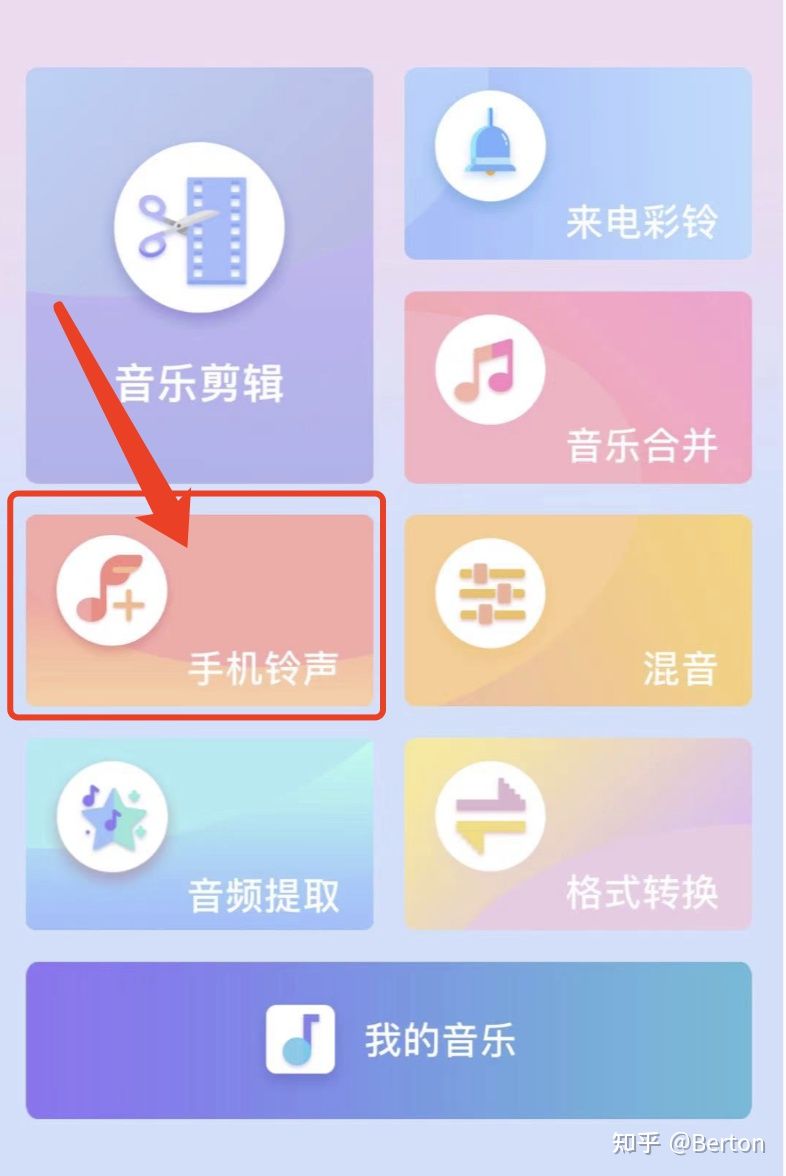Tap the bell icon for 来电彩铃

tap(489, 143)
